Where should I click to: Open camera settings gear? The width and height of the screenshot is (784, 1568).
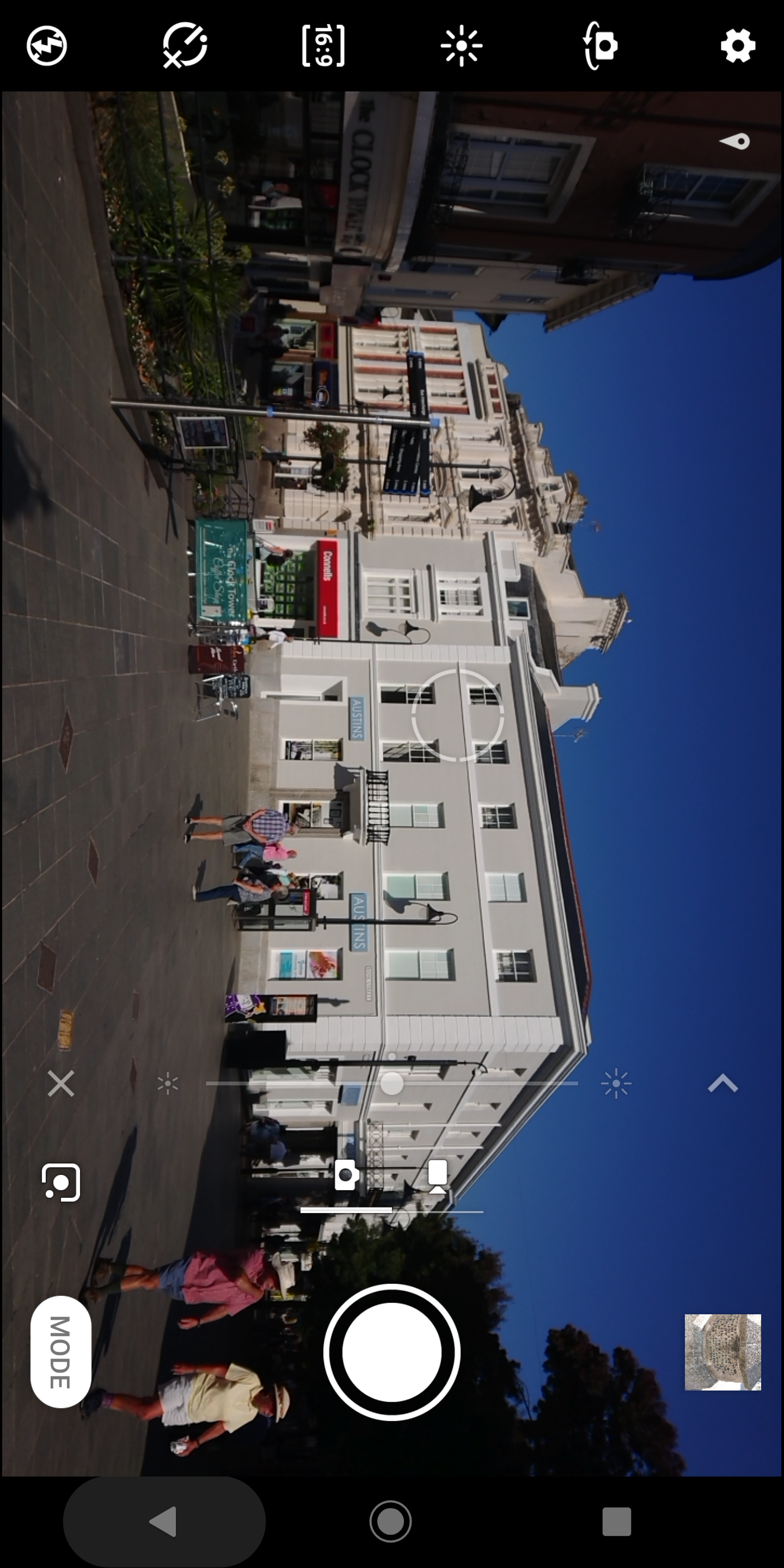point(738,46)
